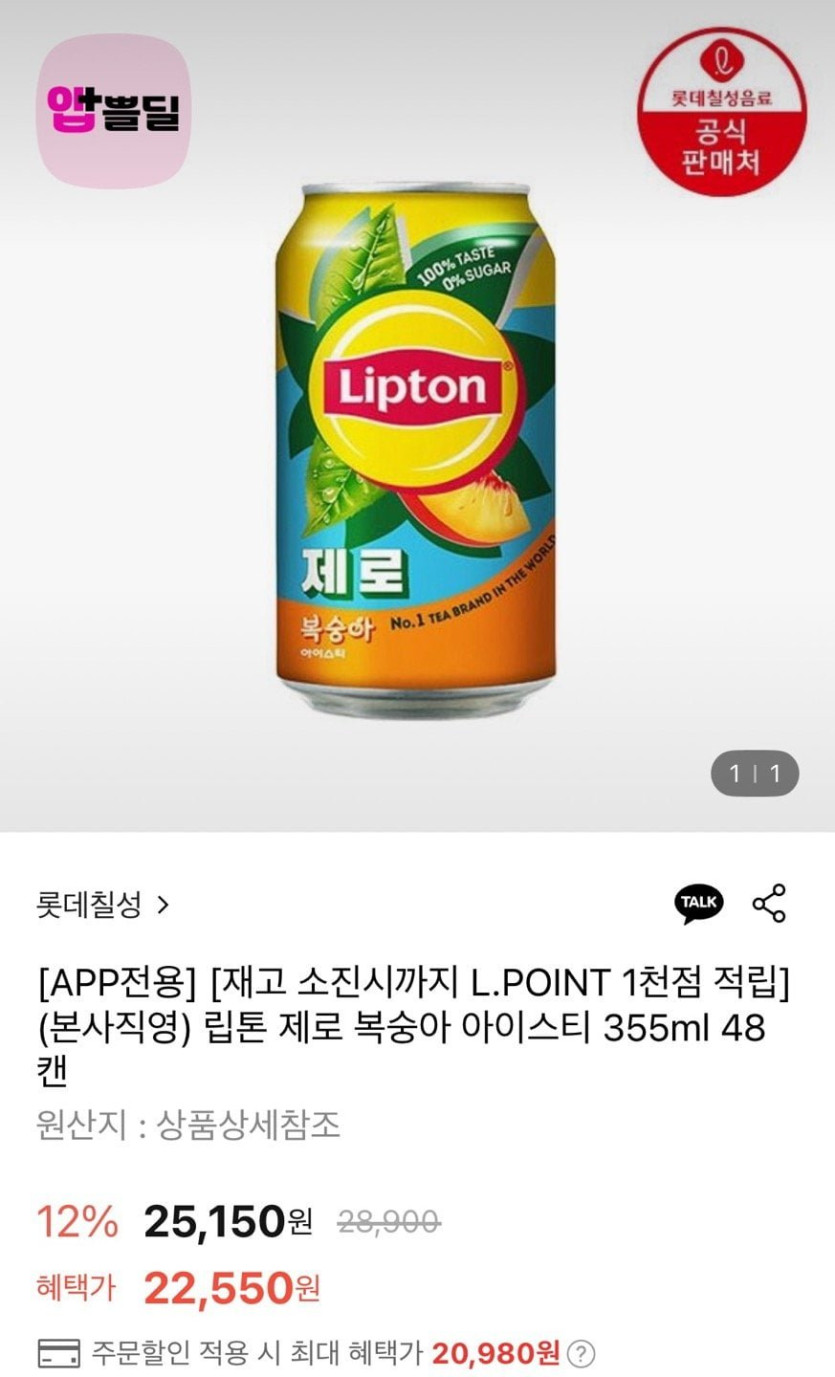
Task: Share this product via KakaoTalk icon
Action: coord(698,903)
